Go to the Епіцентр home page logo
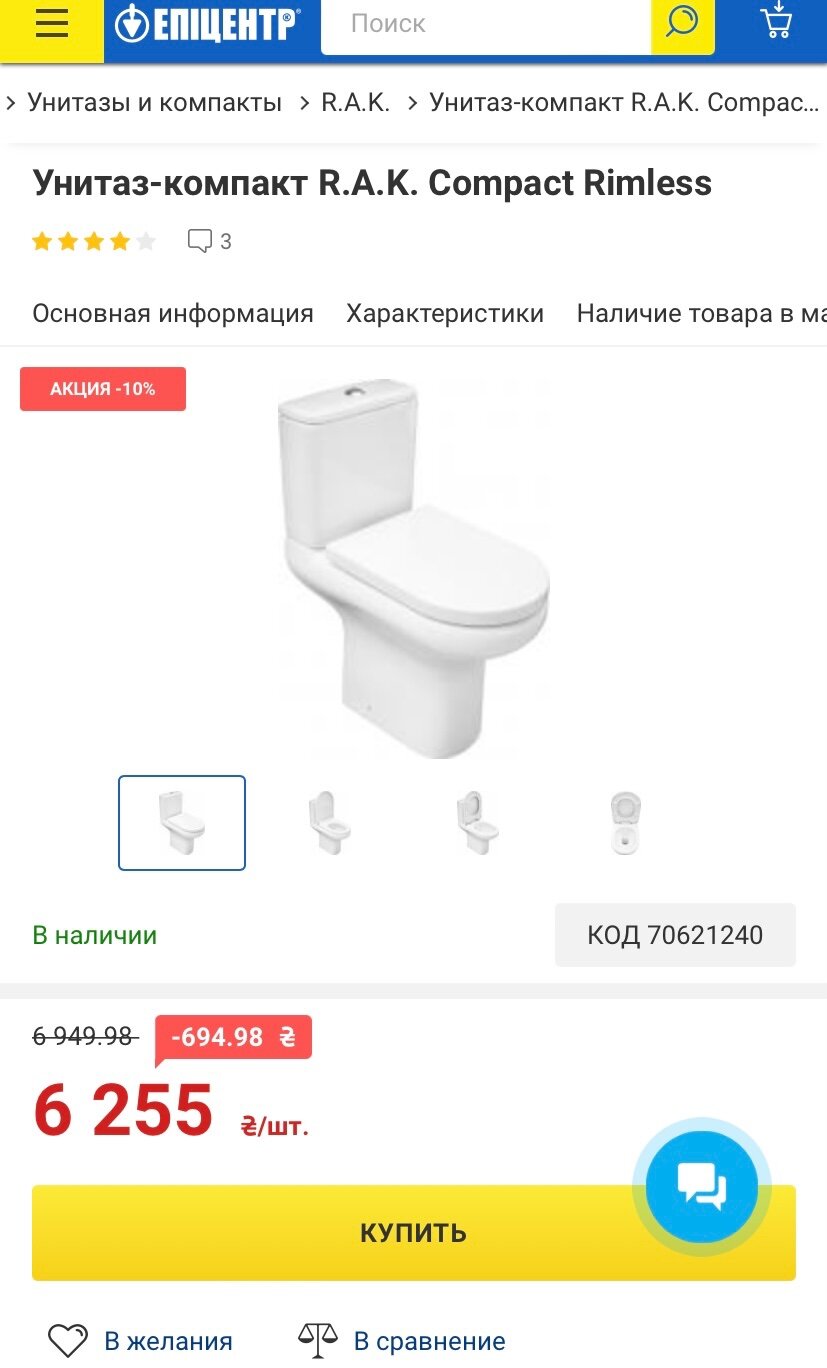This screenshot has width=827, height=1368. [x=207, y=25]
